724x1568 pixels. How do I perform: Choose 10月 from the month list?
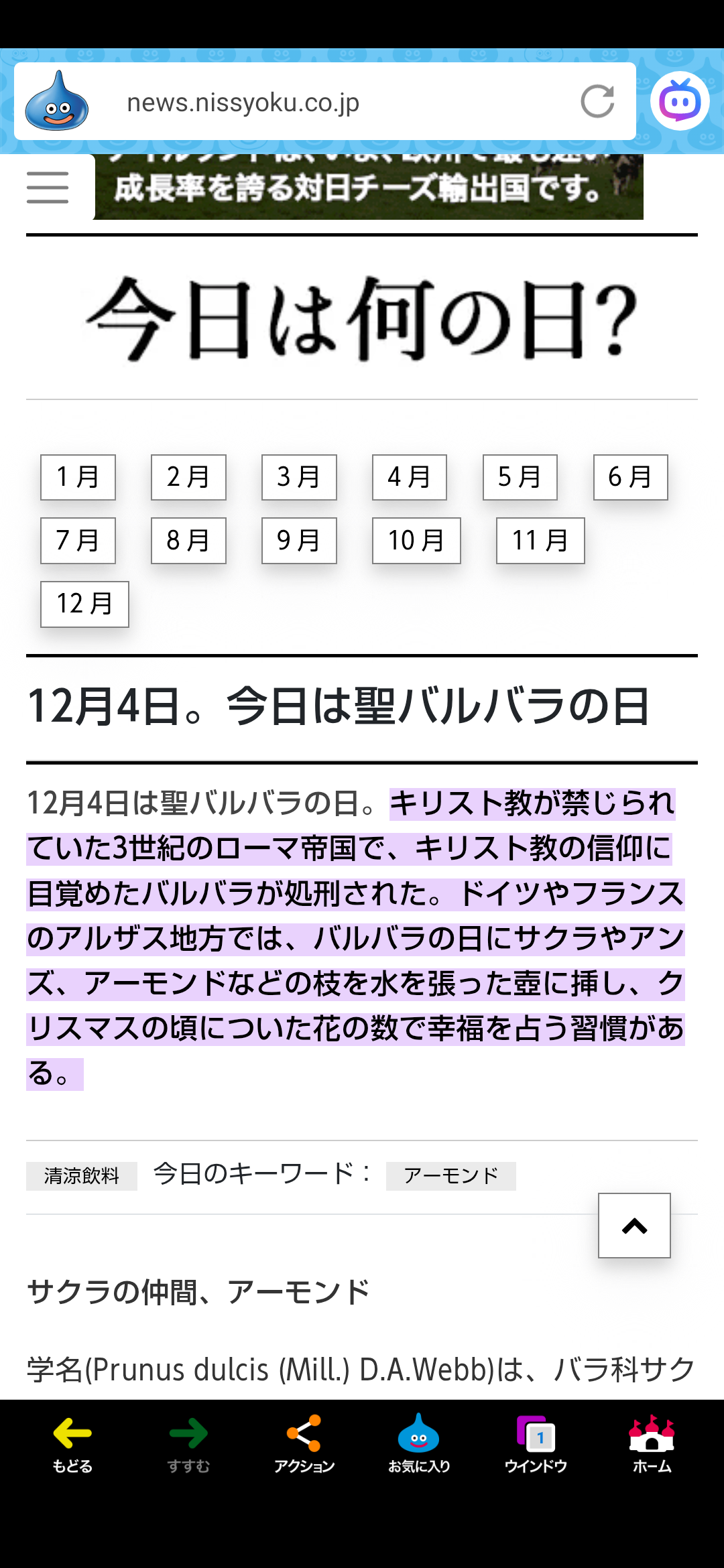point(416,540)
